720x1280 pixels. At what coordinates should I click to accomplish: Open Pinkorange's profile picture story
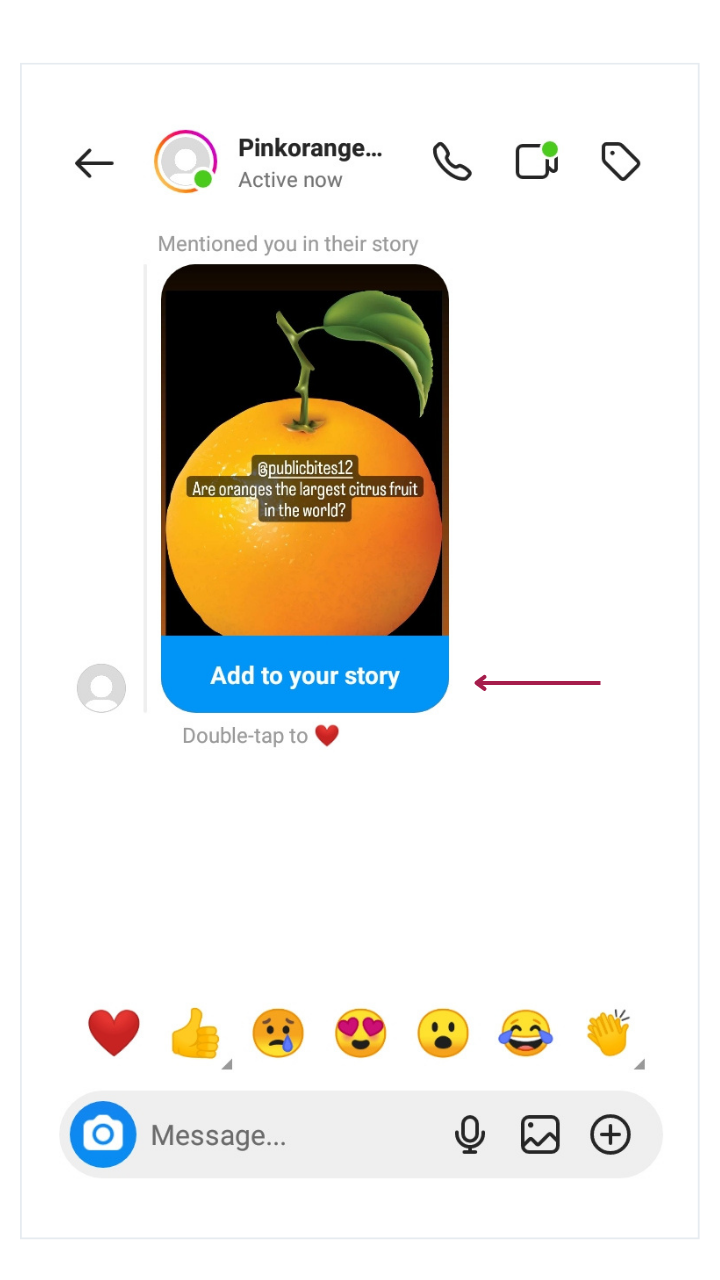185,161
